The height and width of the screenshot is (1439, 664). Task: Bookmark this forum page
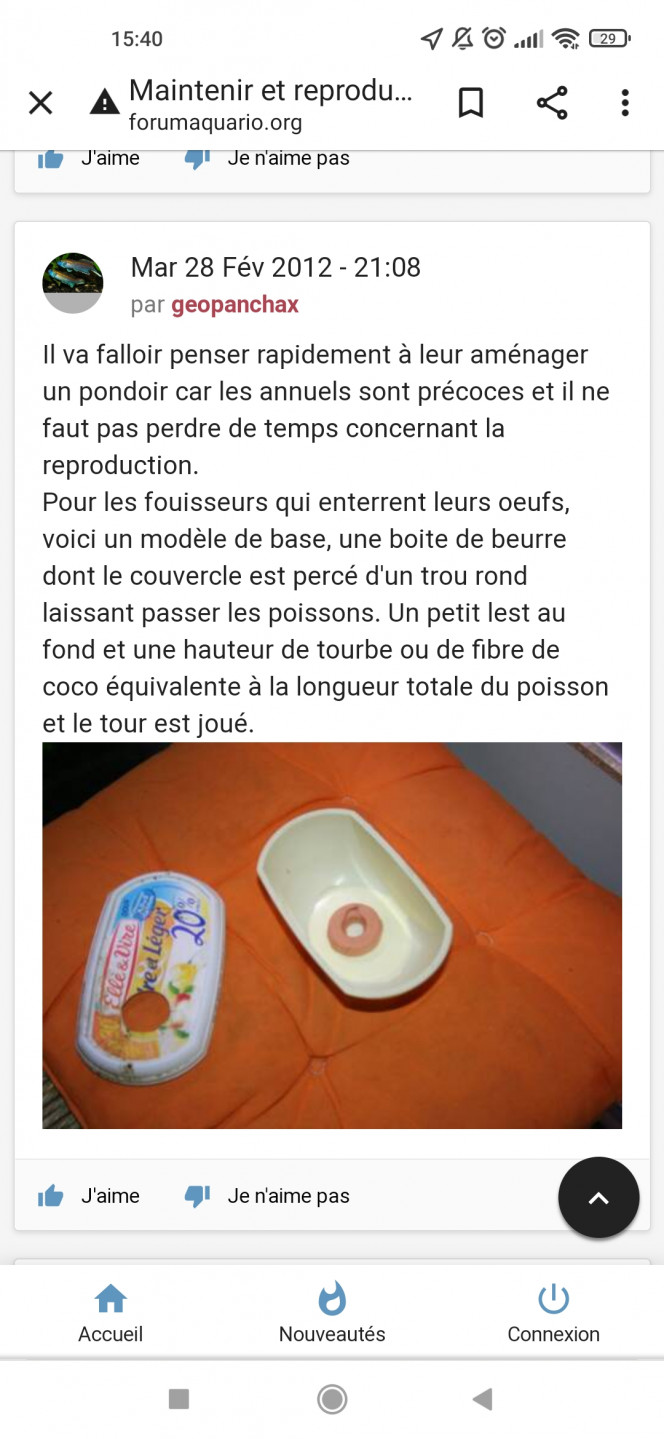pyautogui.click(x=471, y=103)
